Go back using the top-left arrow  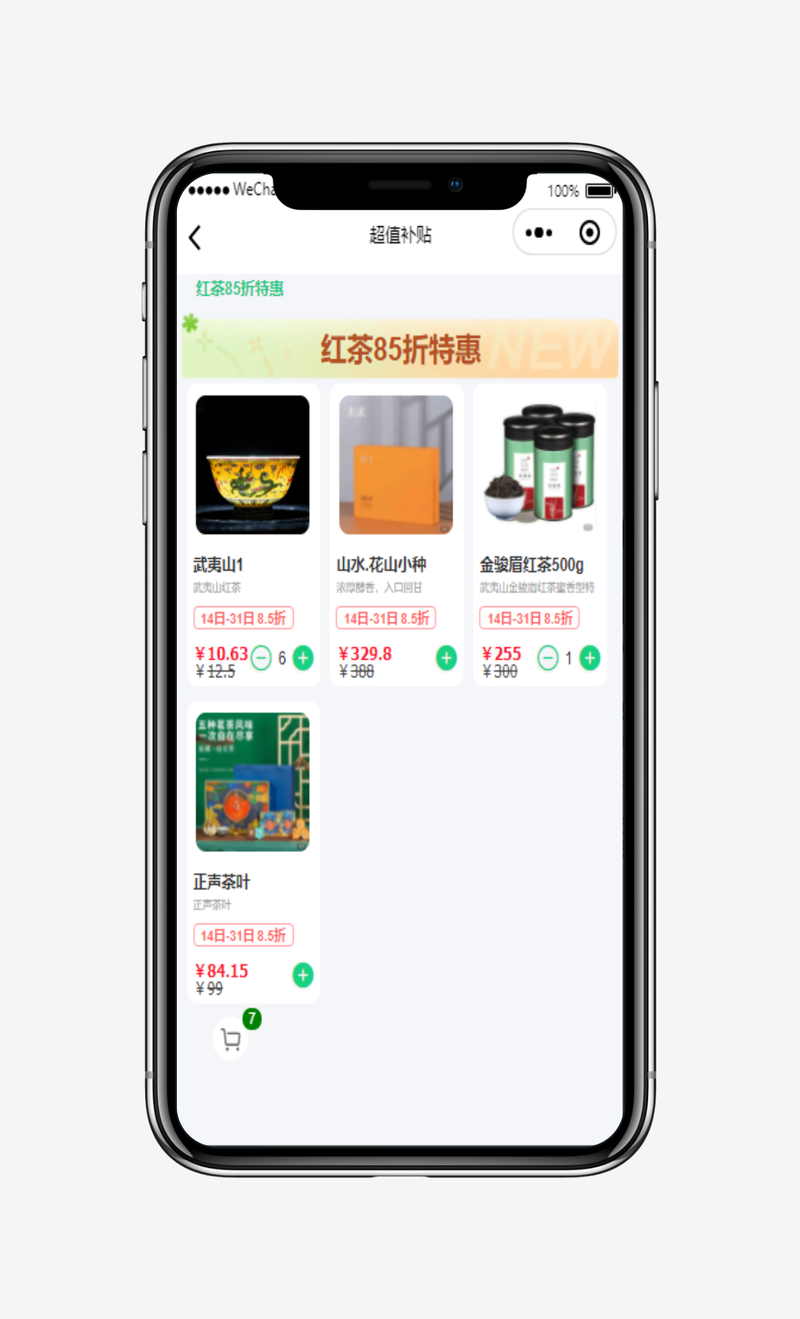coord(195,237)
